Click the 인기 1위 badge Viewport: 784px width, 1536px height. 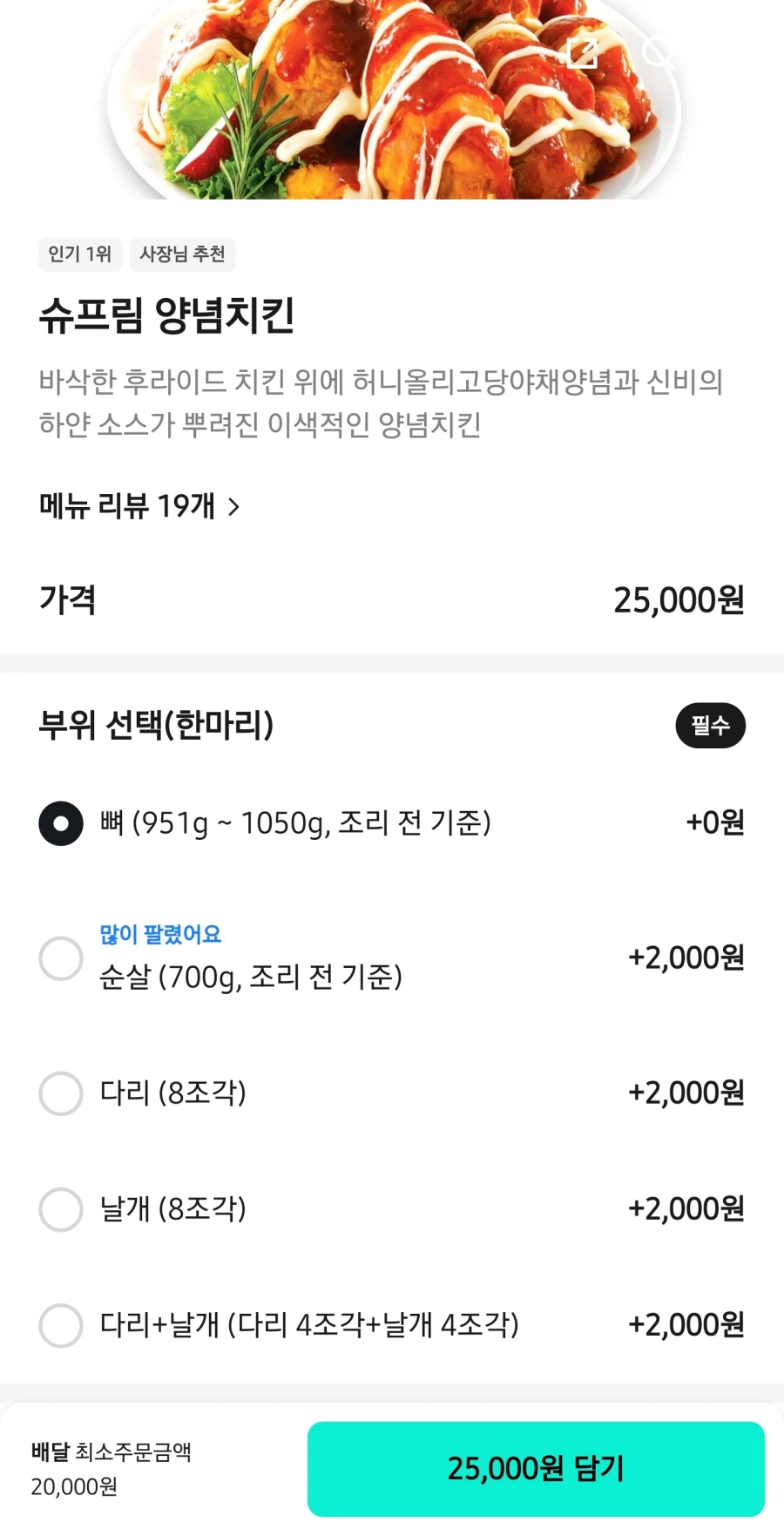[x=79, y=254]
